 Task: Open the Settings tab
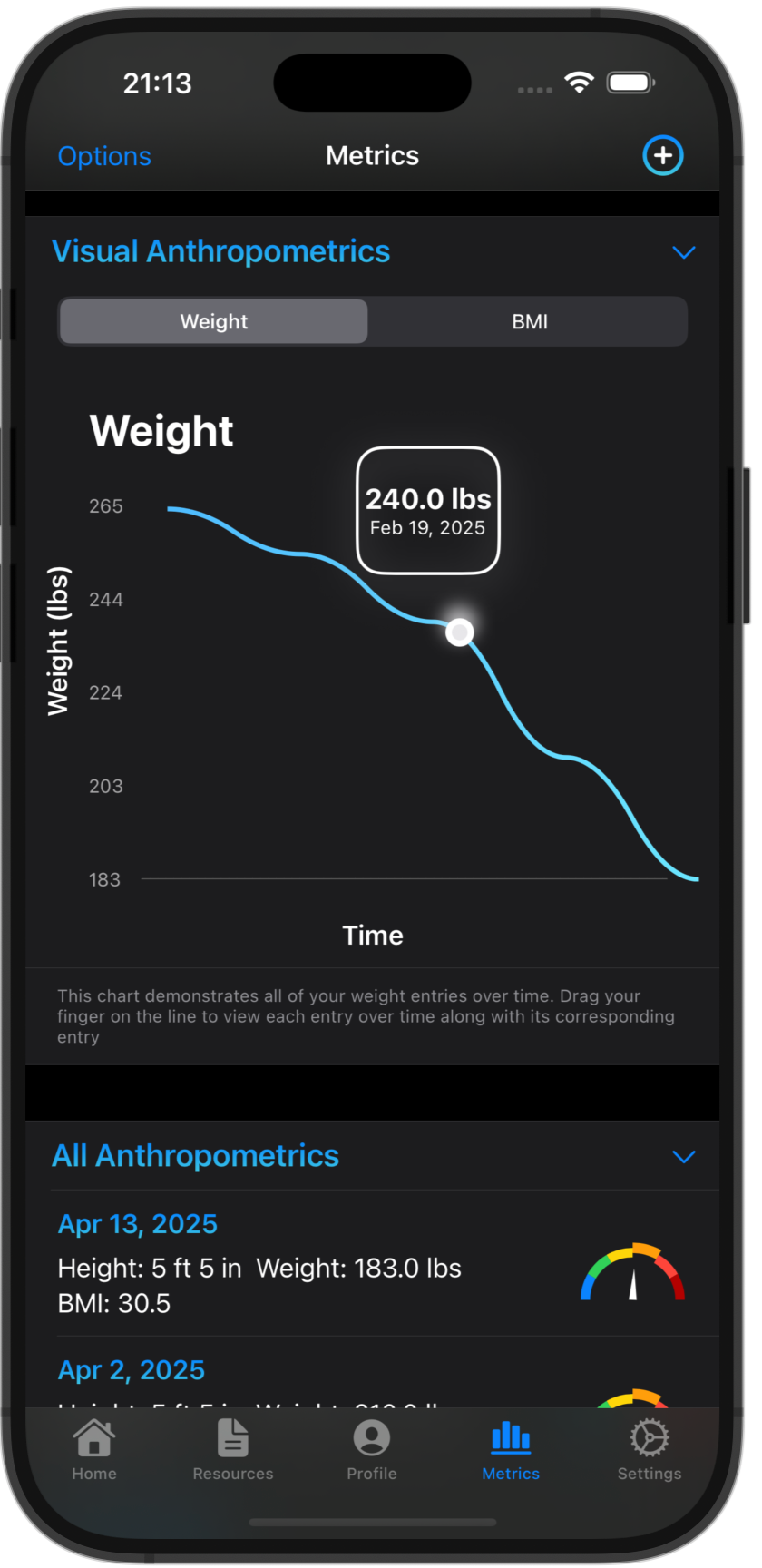pyautogui.click(x=650, y=1449)
